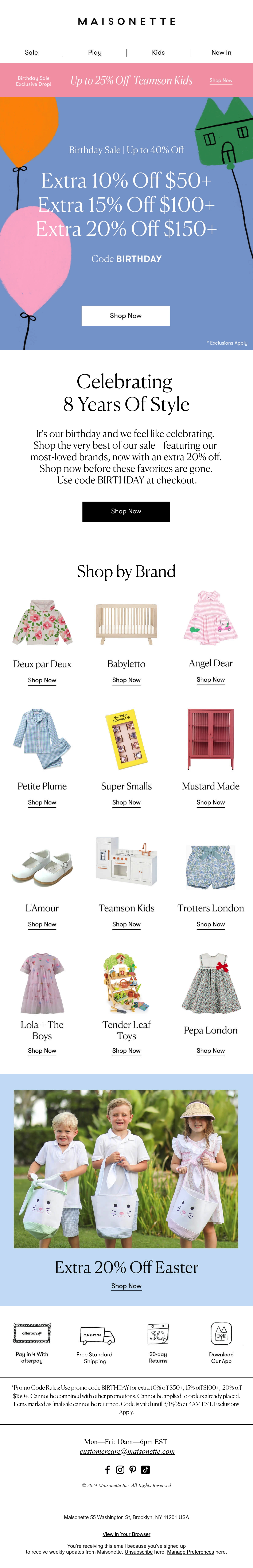Image resolution: width=253 pixels, height=1568 pixels.
Task: Tap the View in Your Browser link
Action: pyautogui.click(x=126, y=1534)
